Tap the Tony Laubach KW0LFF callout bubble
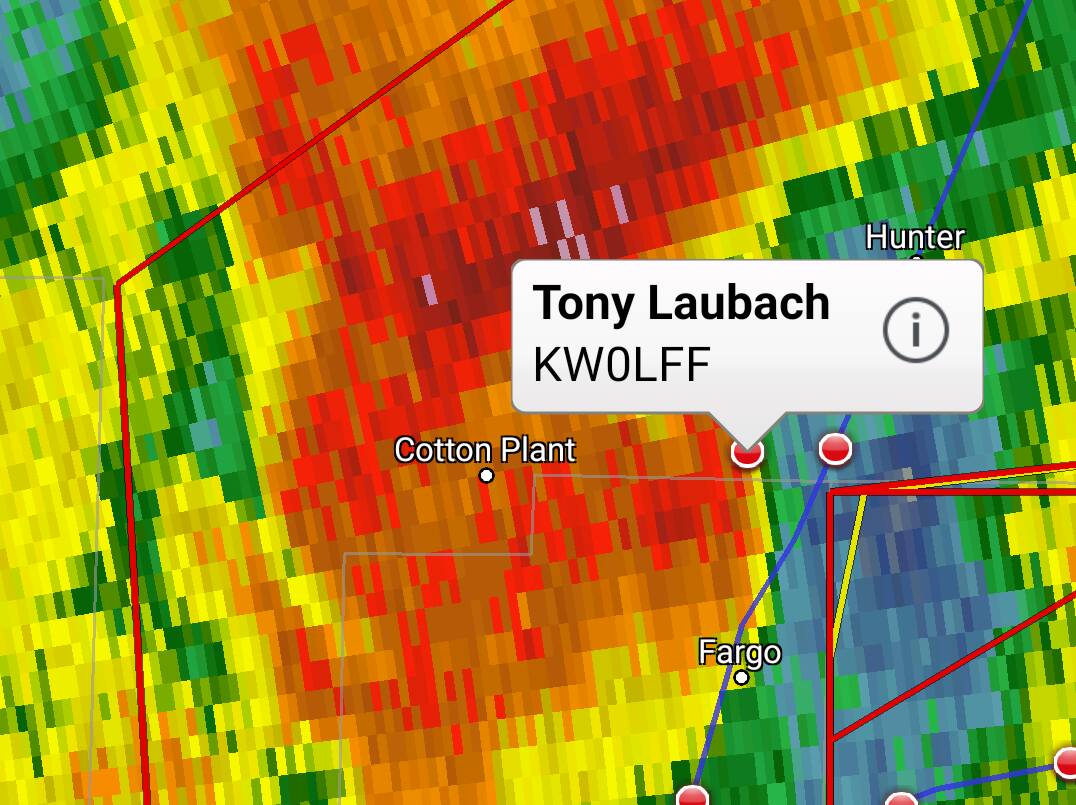Viewport: 1076px width, 805px height. coord(680,333)
